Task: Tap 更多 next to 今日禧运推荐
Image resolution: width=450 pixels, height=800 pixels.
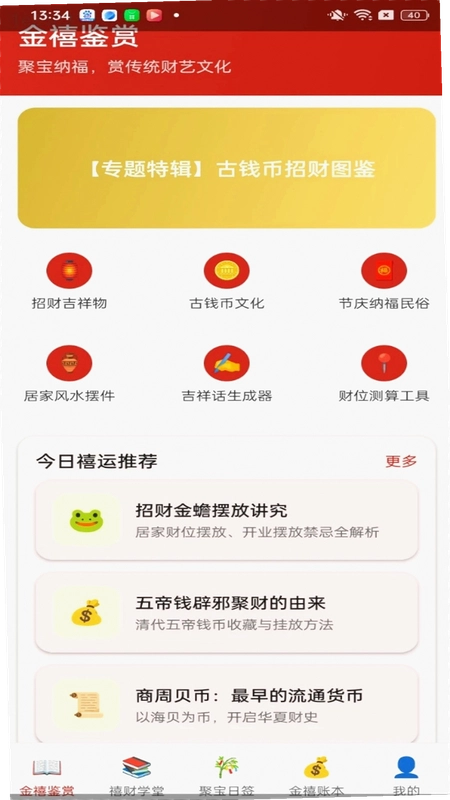Action: point(401,461)
